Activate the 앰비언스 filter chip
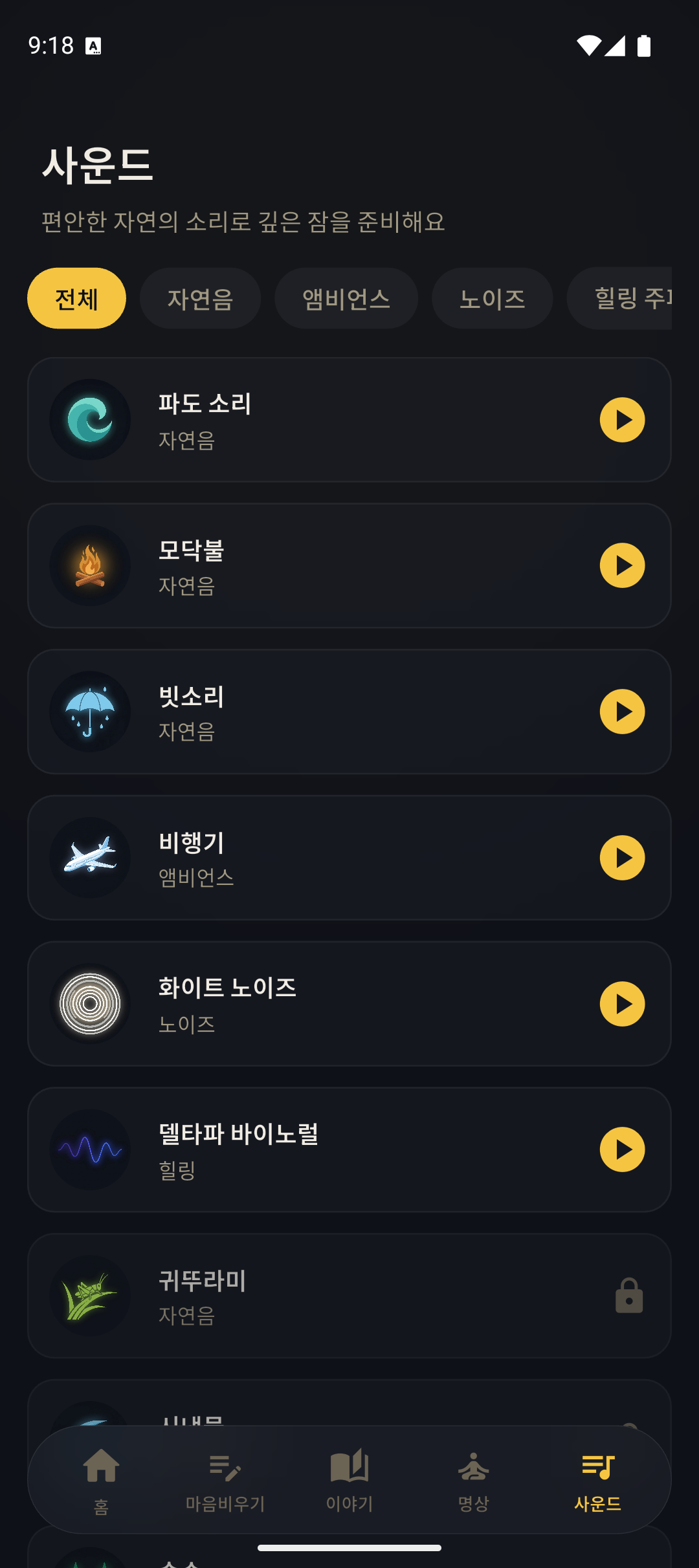 coord(346,298)
